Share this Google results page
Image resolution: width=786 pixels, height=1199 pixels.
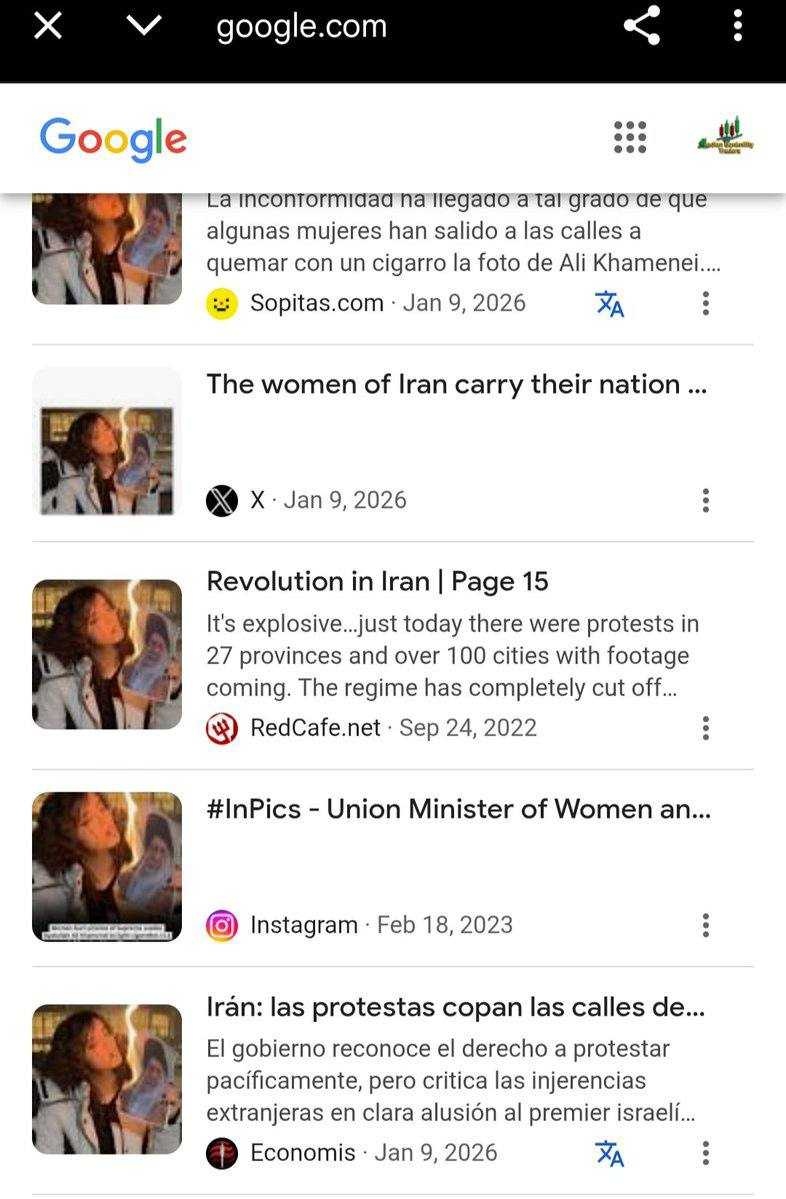641,27
